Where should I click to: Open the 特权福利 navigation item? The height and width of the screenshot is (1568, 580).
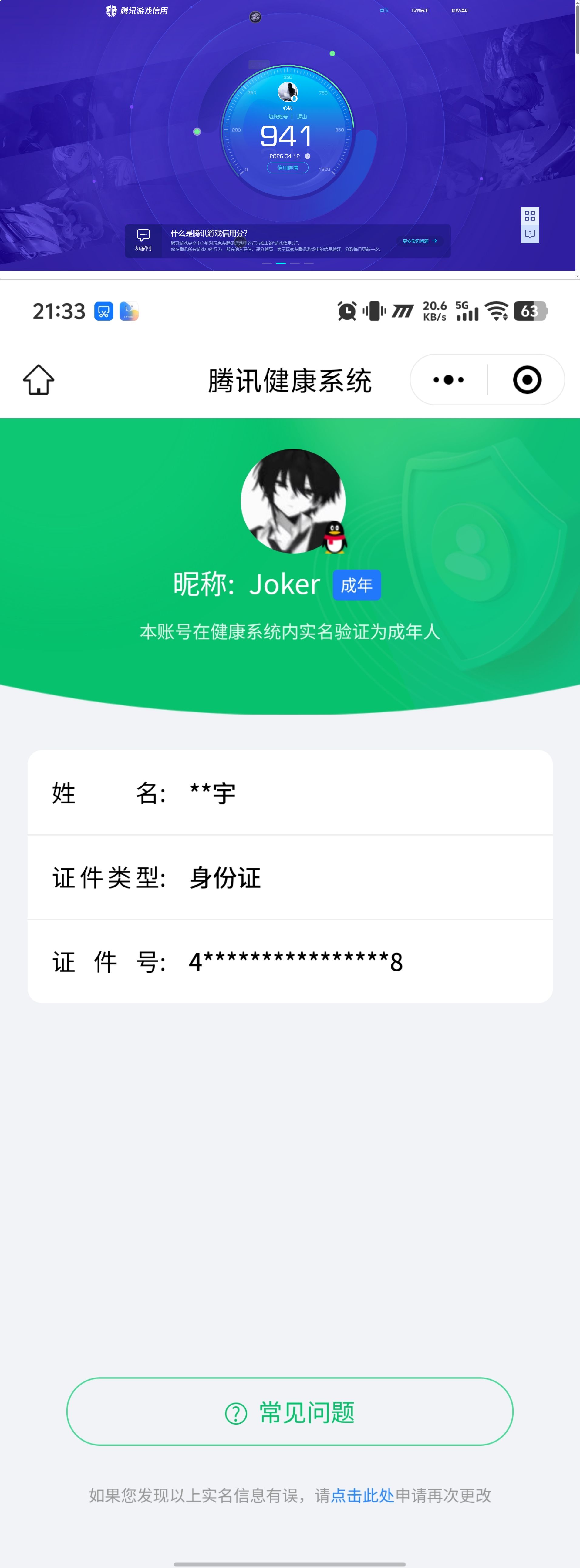pos(460,10)
